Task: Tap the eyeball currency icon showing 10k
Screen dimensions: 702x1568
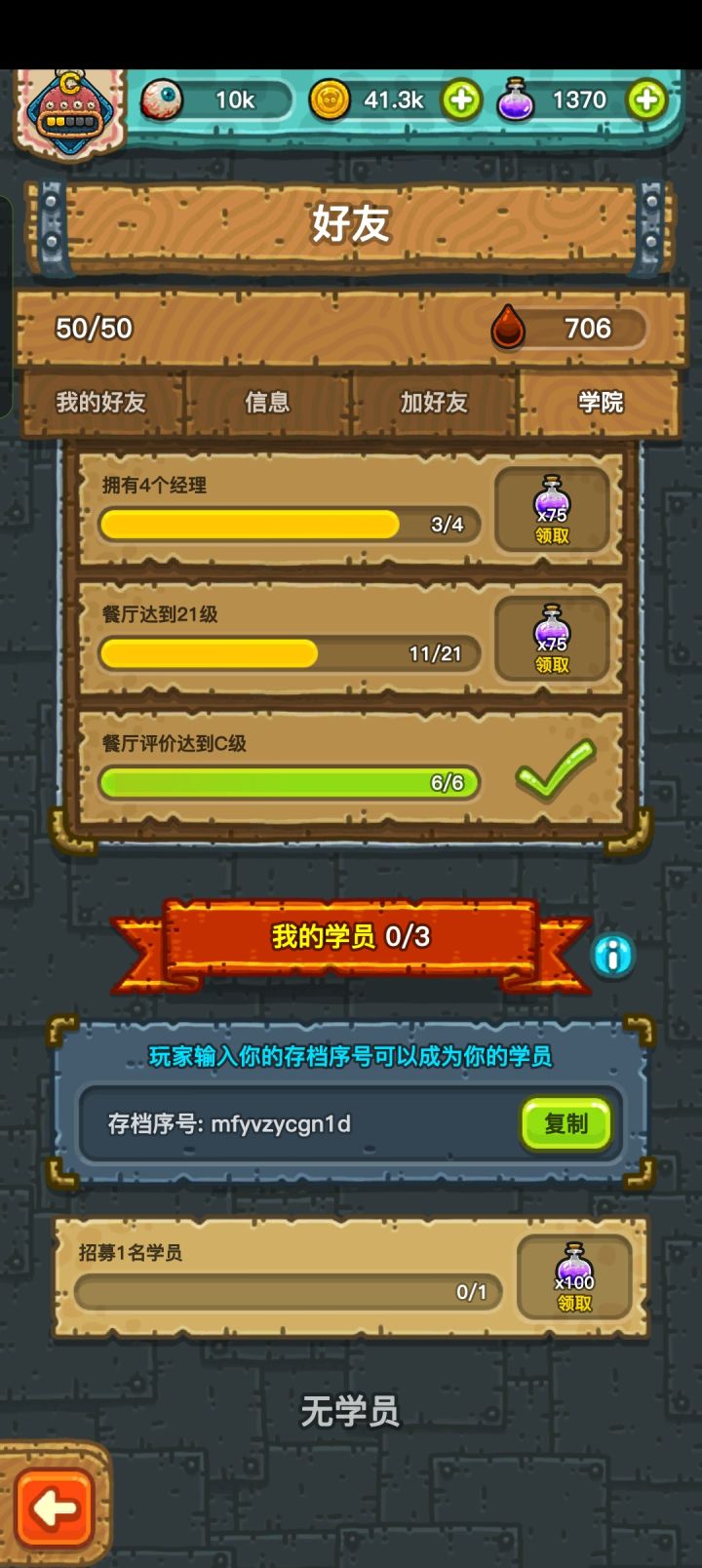Action: 164,100
